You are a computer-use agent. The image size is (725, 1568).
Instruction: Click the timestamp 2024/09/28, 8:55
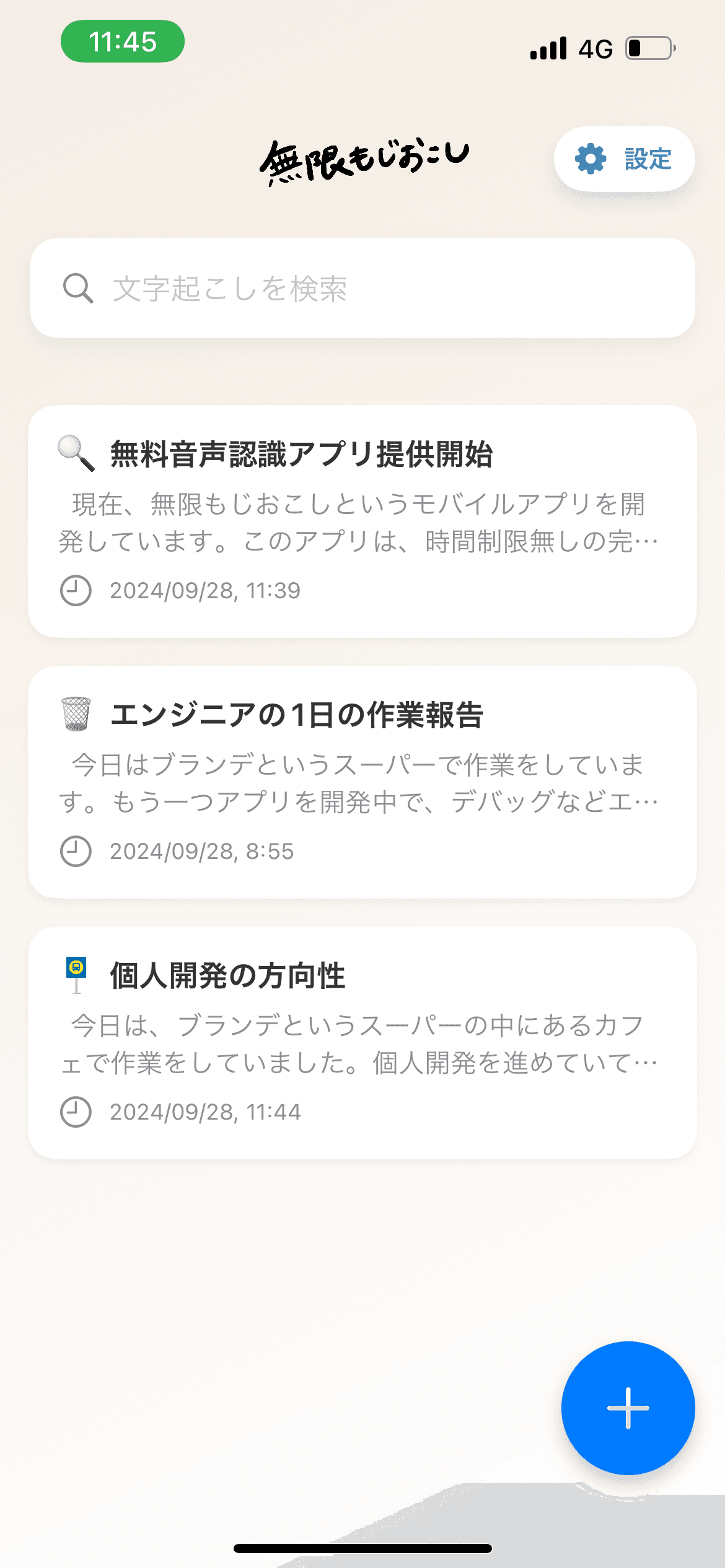(201, 852)
